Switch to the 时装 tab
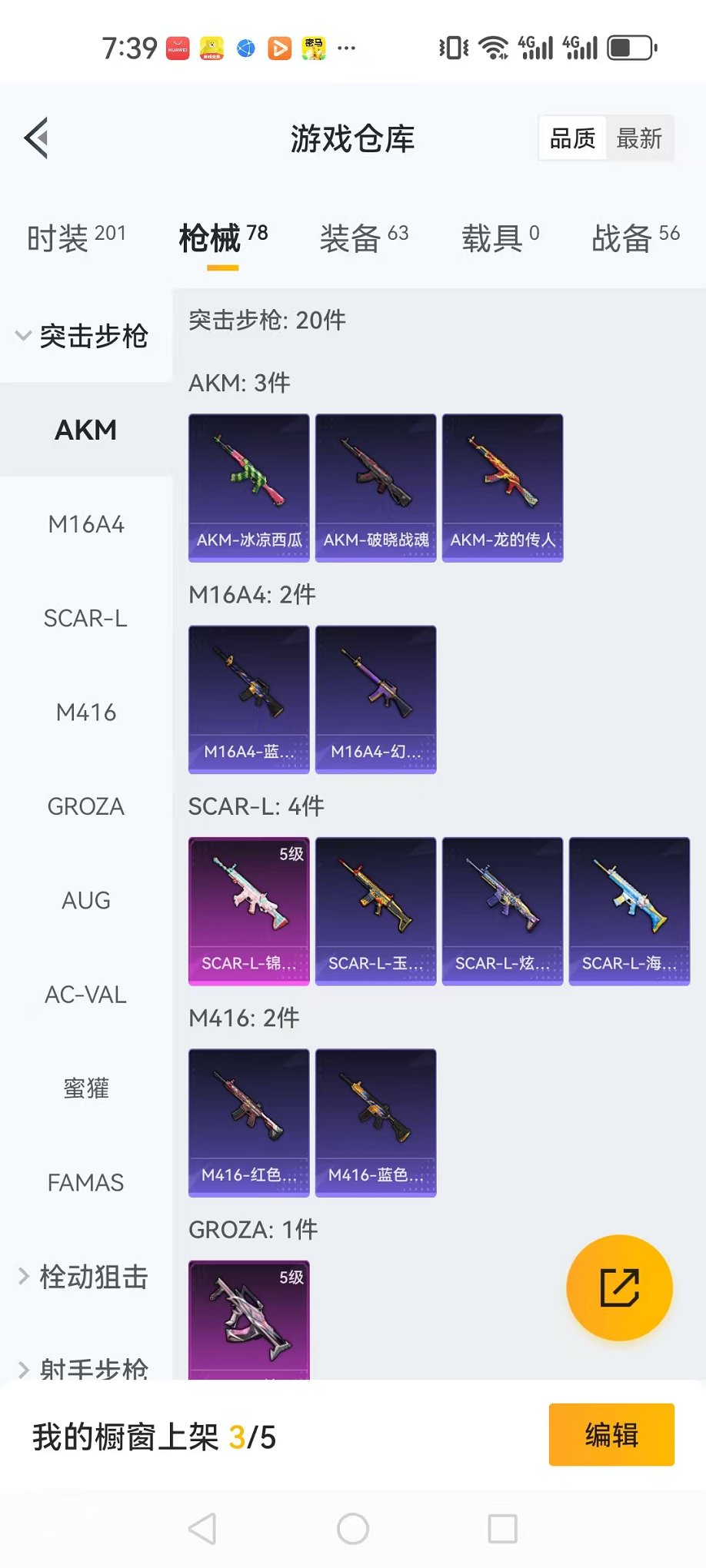 coord(76,238)
